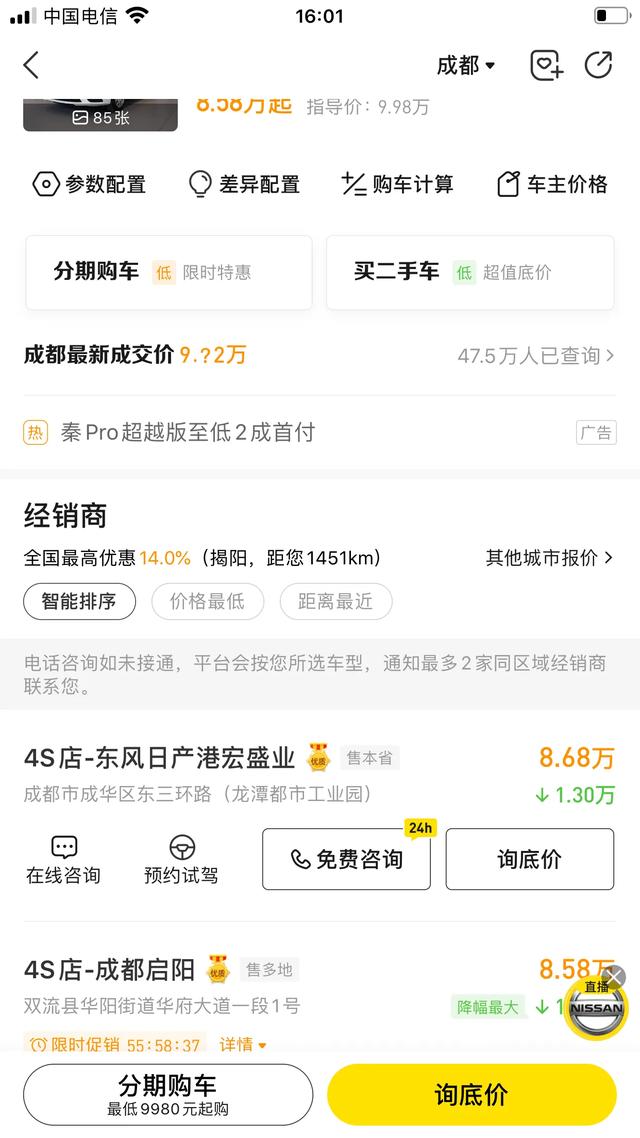Share this car page

tap(598, 66)
